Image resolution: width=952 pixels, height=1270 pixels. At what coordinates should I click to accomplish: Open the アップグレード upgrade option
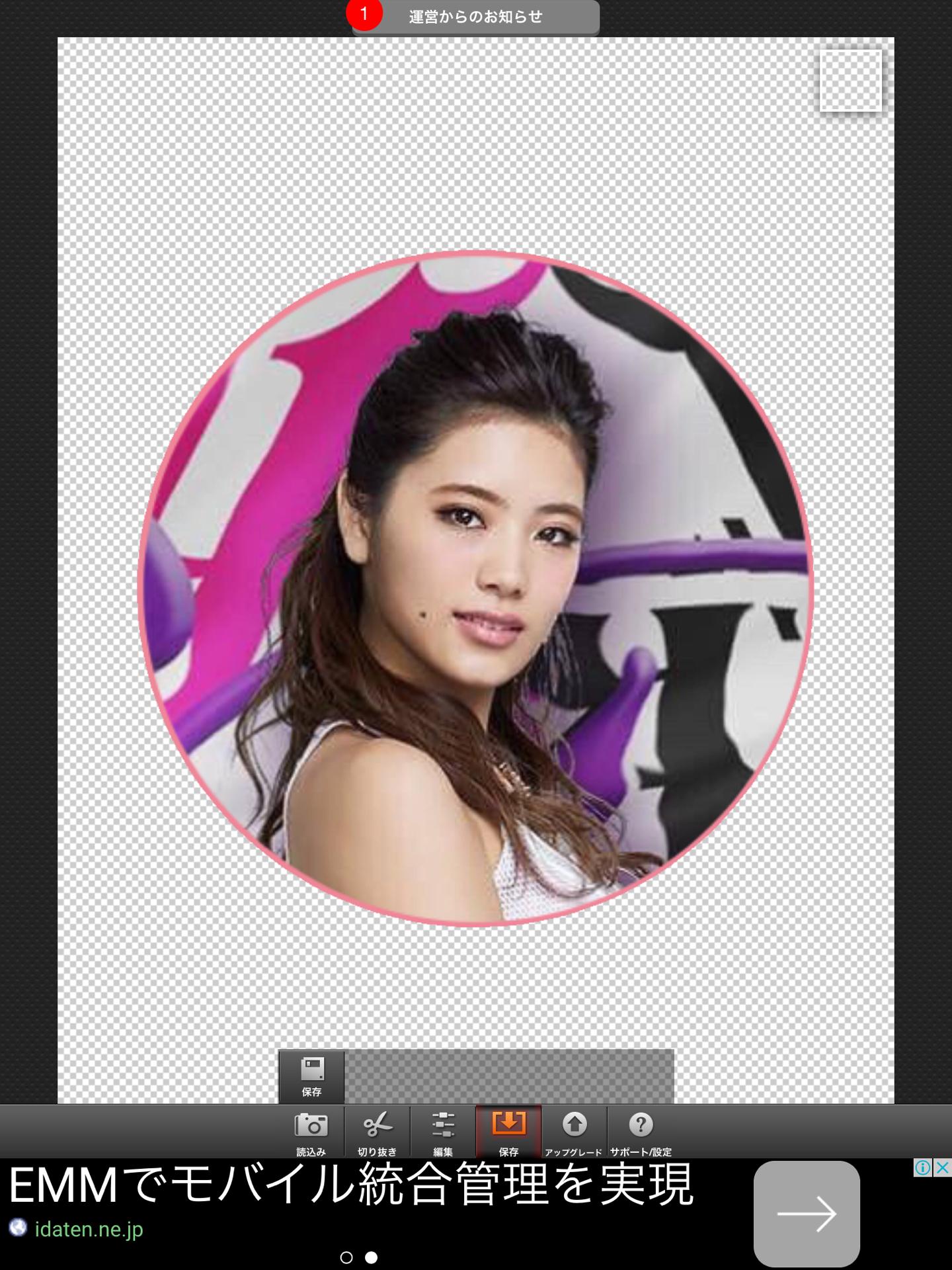(x=574, y=1132)
